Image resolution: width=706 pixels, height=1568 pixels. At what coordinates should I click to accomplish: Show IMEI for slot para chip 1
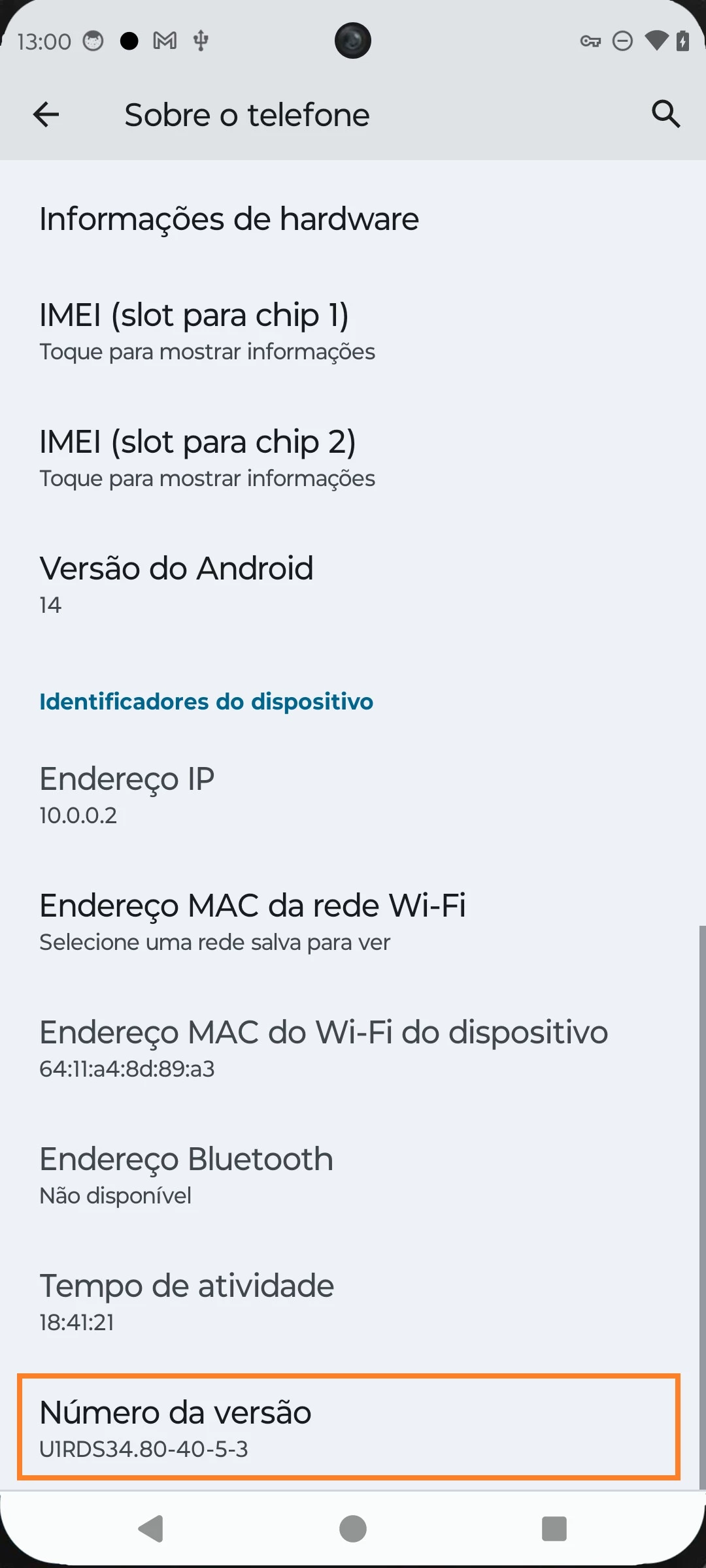pyautogui.click(x=207, y=331)
